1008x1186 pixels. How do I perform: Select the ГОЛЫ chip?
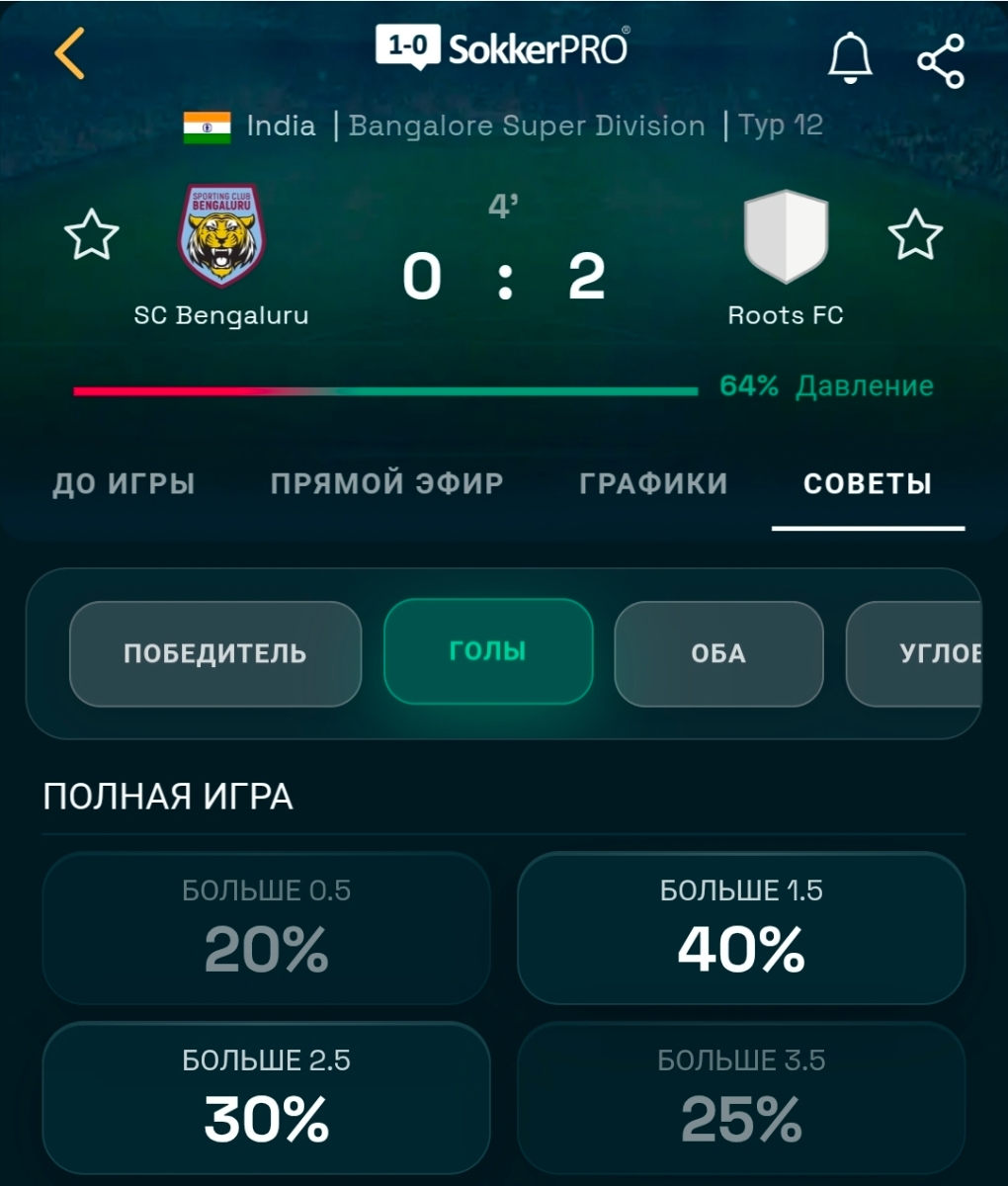coord(488,651)
